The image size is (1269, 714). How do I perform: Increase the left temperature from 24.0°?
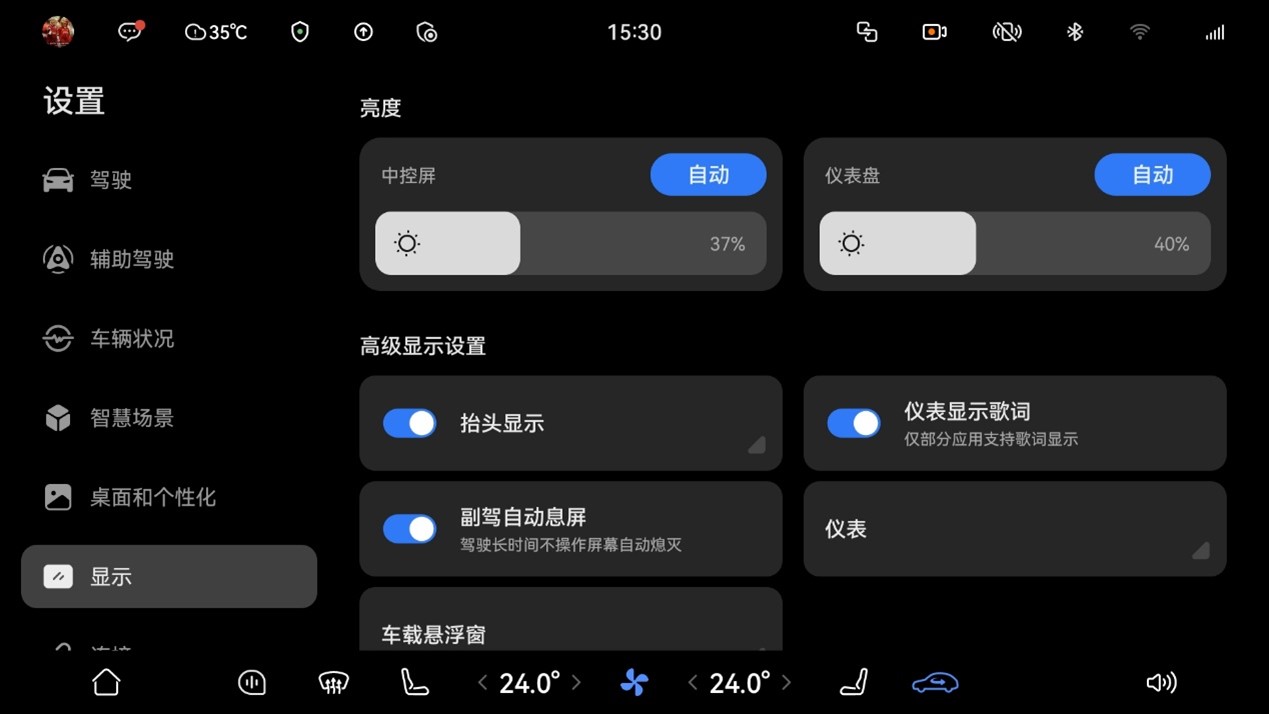pos(576,683)
